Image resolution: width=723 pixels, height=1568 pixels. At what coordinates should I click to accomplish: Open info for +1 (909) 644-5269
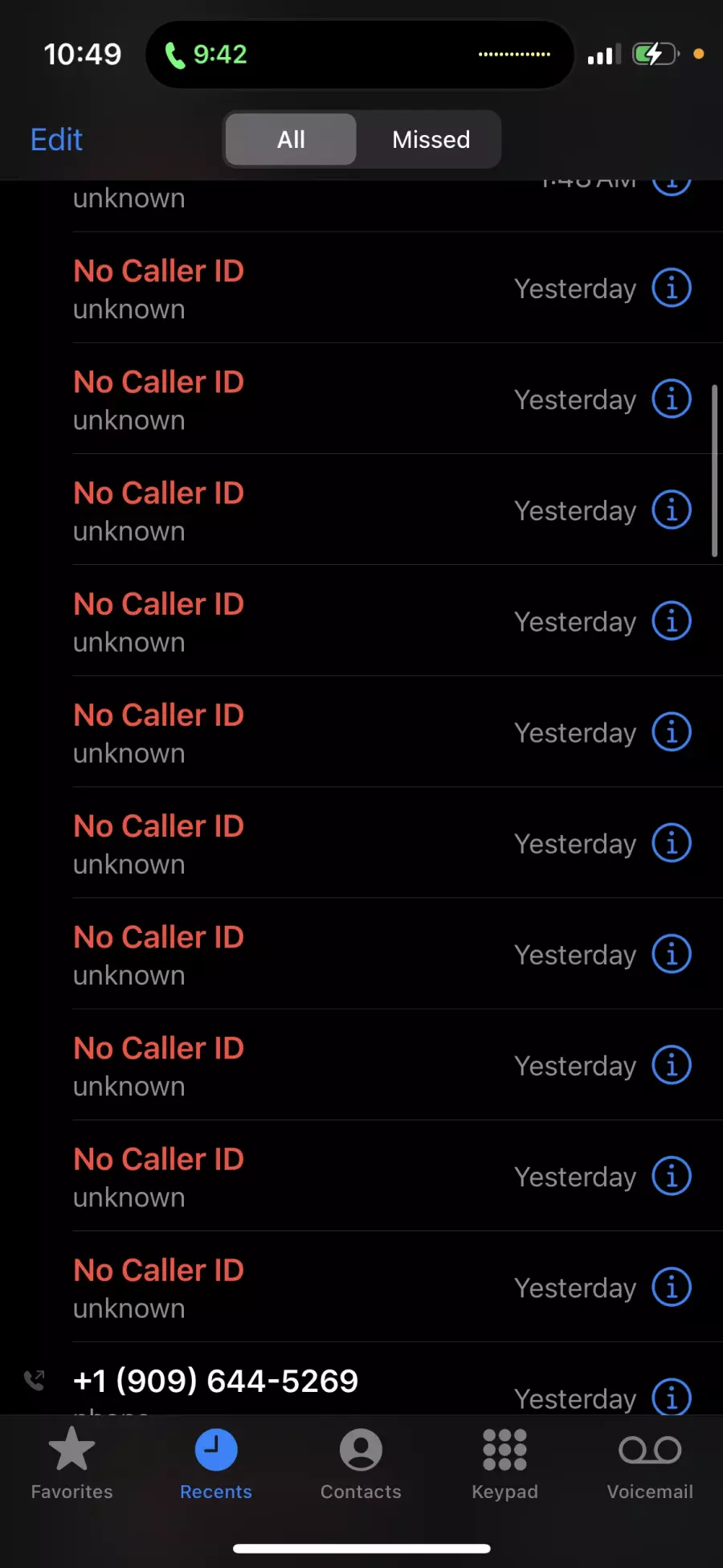[672, 1397]
